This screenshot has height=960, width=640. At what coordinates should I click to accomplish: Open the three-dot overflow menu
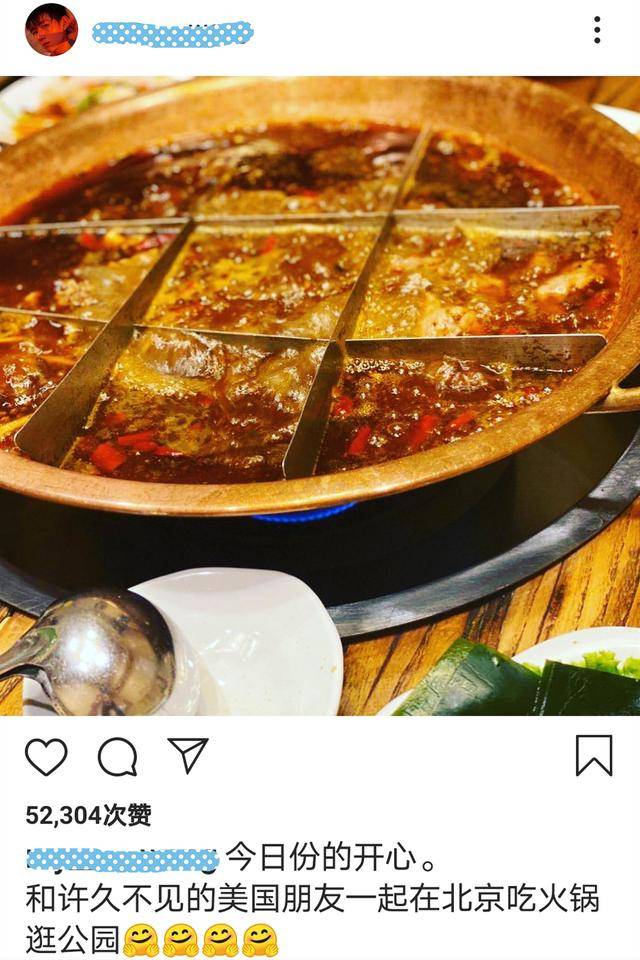click(x=597, y=30)
